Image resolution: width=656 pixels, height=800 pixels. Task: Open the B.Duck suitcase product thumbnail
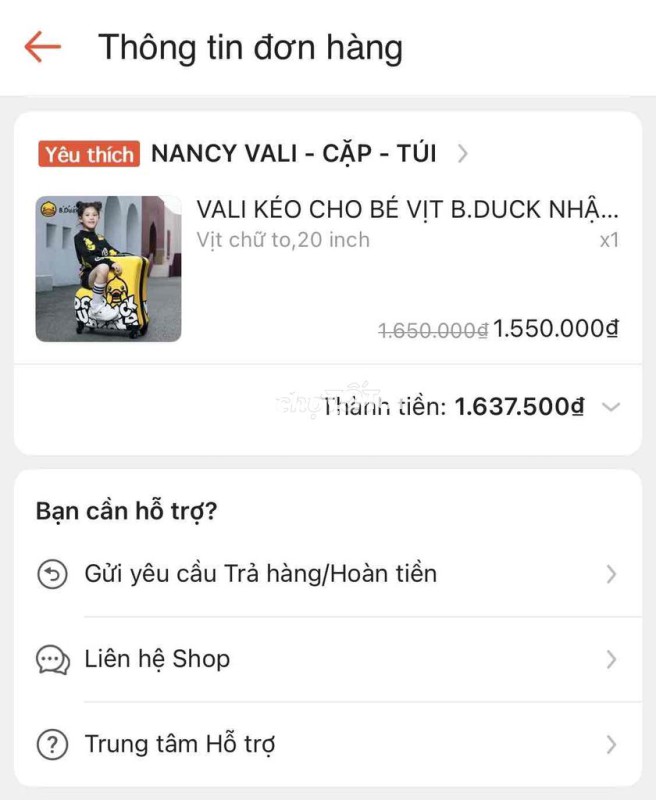[x=108, y=268]
